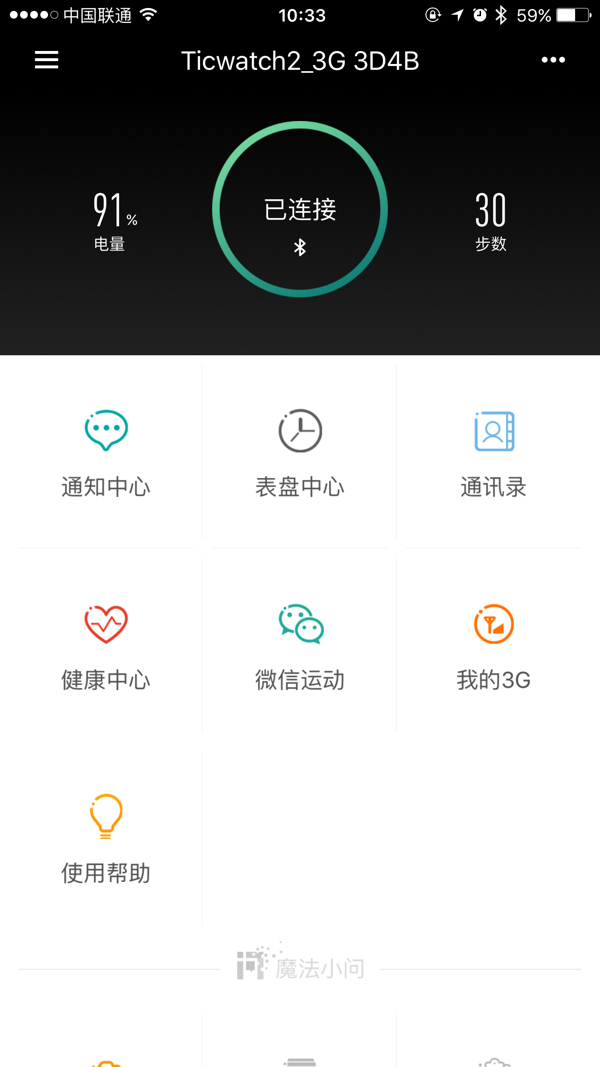Open 通知中心 notification center
The image size is (600, 1067).
click(x=106, y=453)
